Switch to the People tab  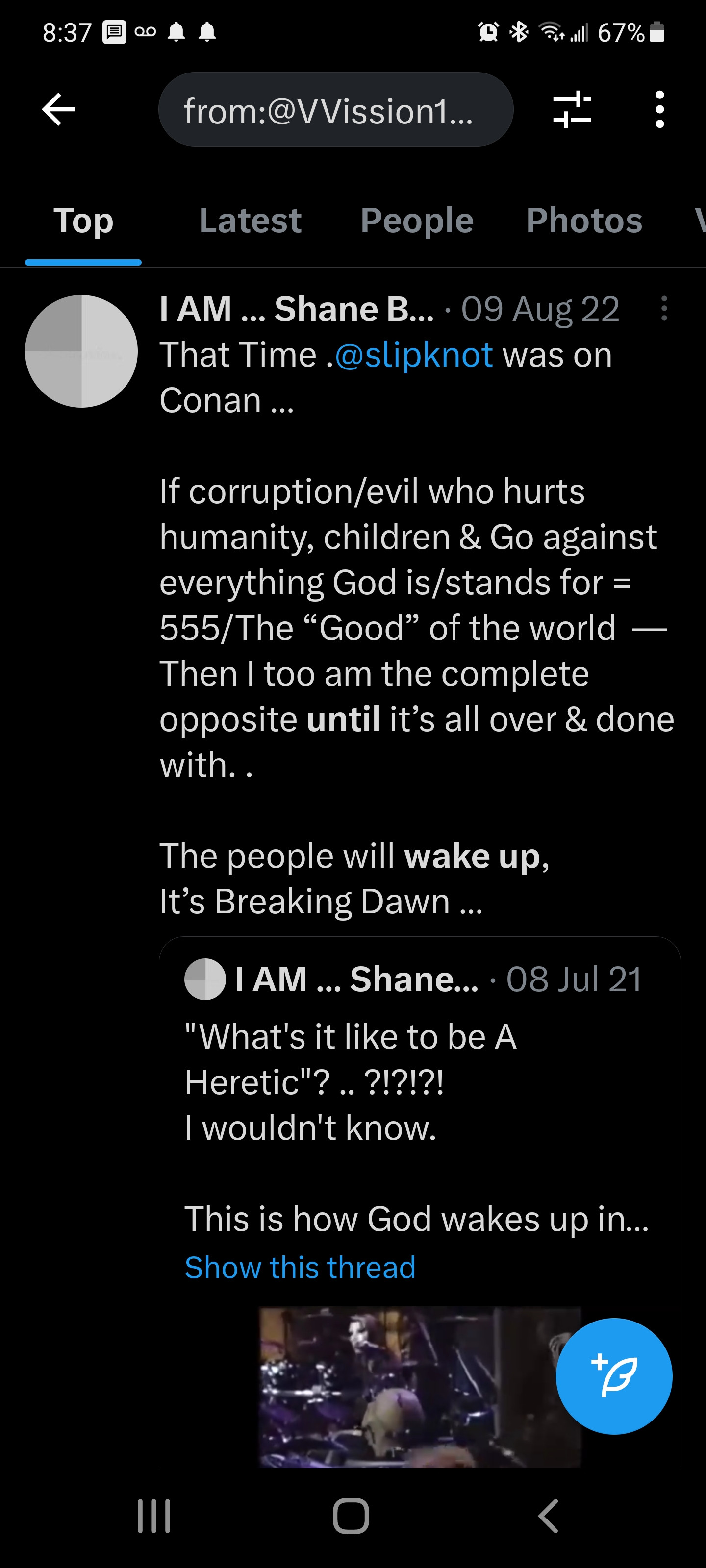coord(417,221)
